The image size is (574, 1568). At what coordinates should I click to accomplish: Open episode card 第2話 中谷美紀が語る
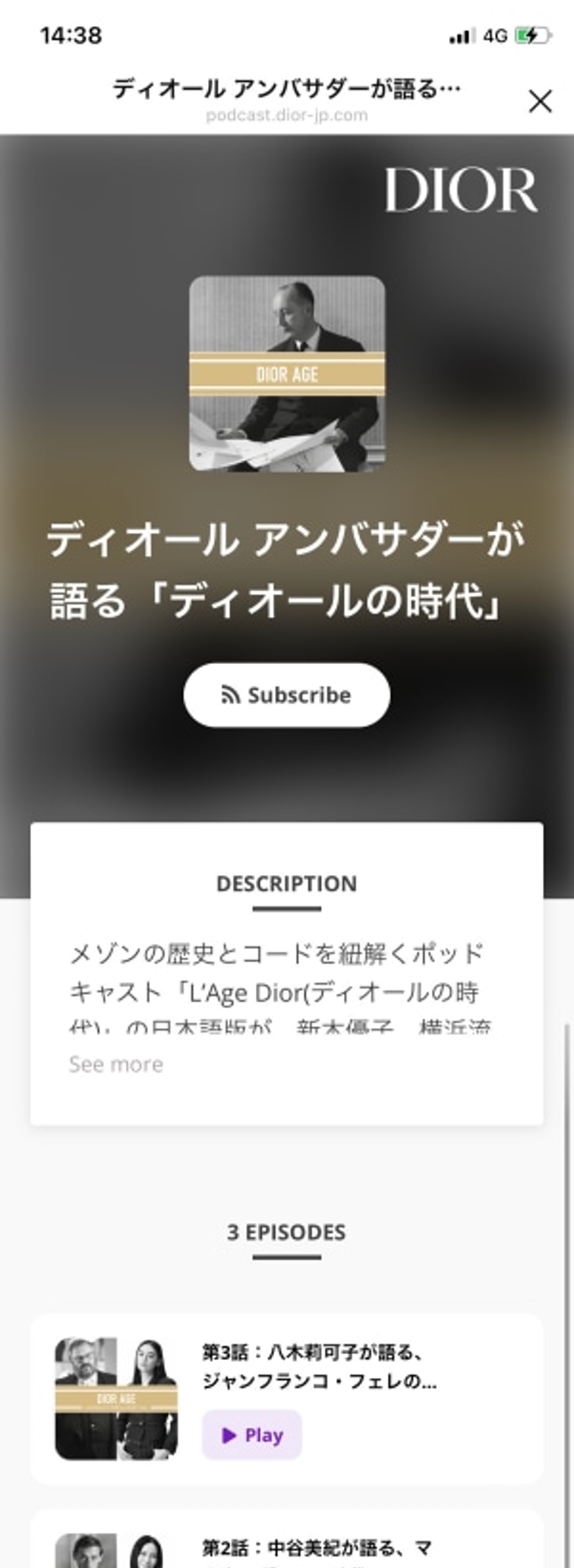pos(319,1547)
